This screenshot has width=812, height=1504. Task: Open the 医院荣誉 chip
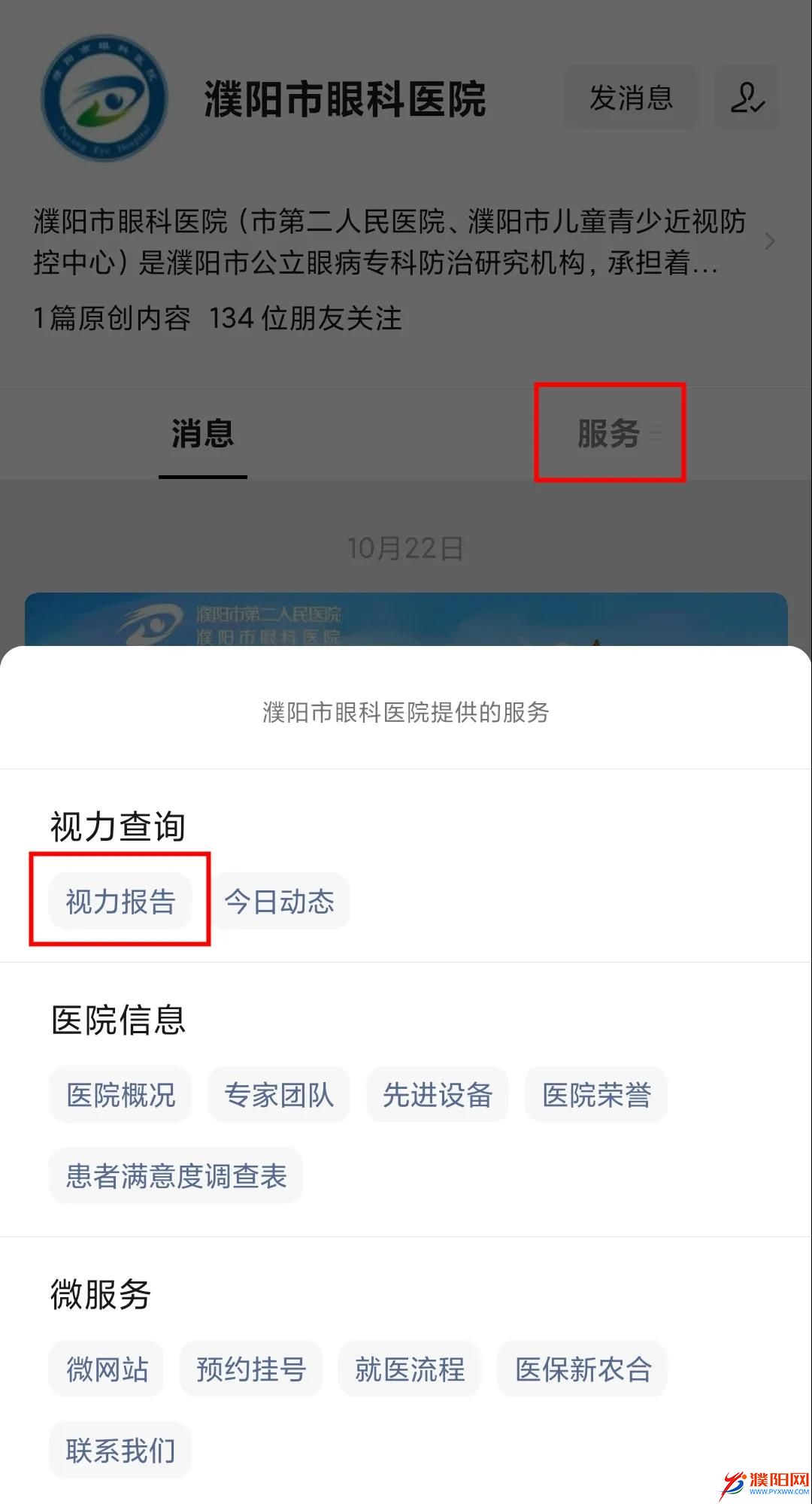596,1094
